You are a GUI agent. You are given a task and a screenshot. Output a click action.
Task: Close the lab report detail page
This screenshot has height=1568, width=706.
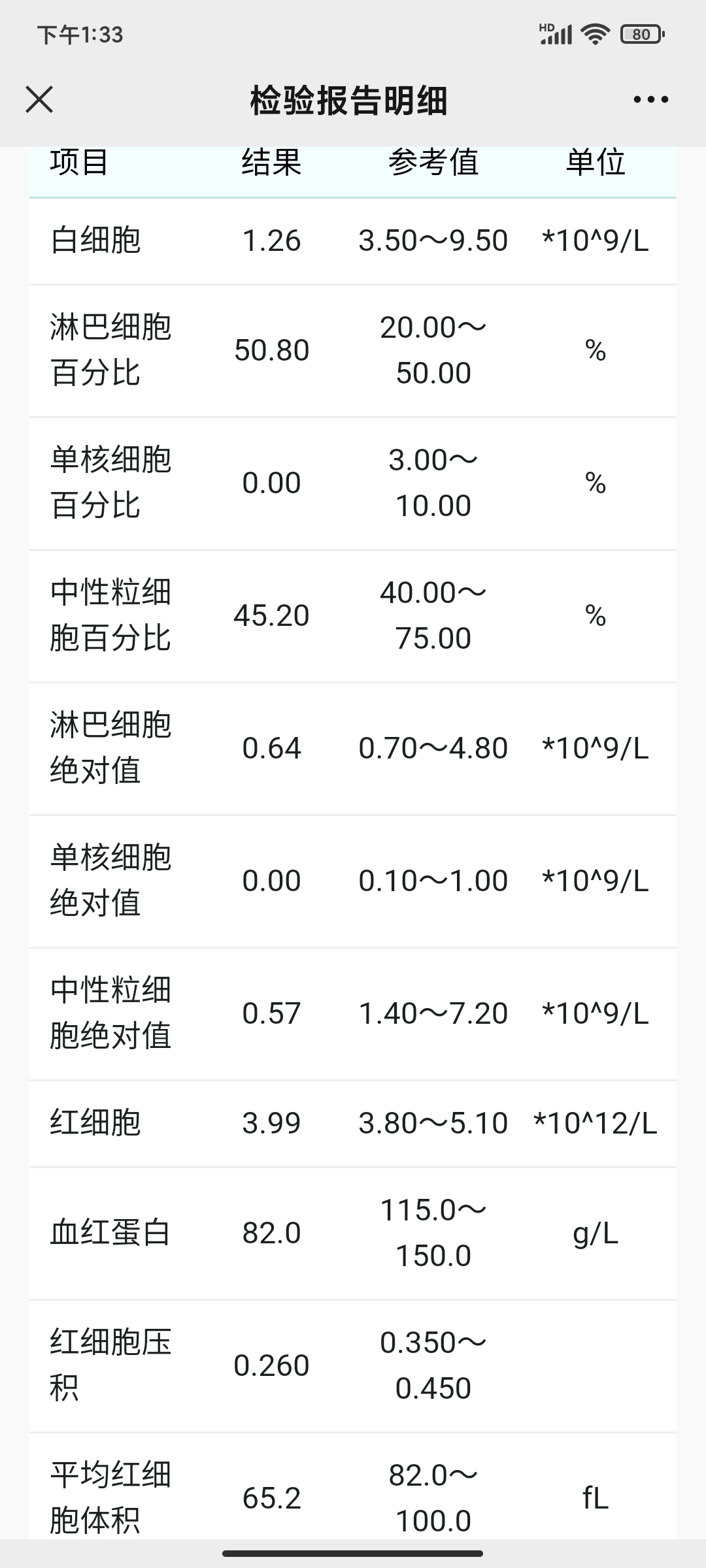tap(39, 100)
